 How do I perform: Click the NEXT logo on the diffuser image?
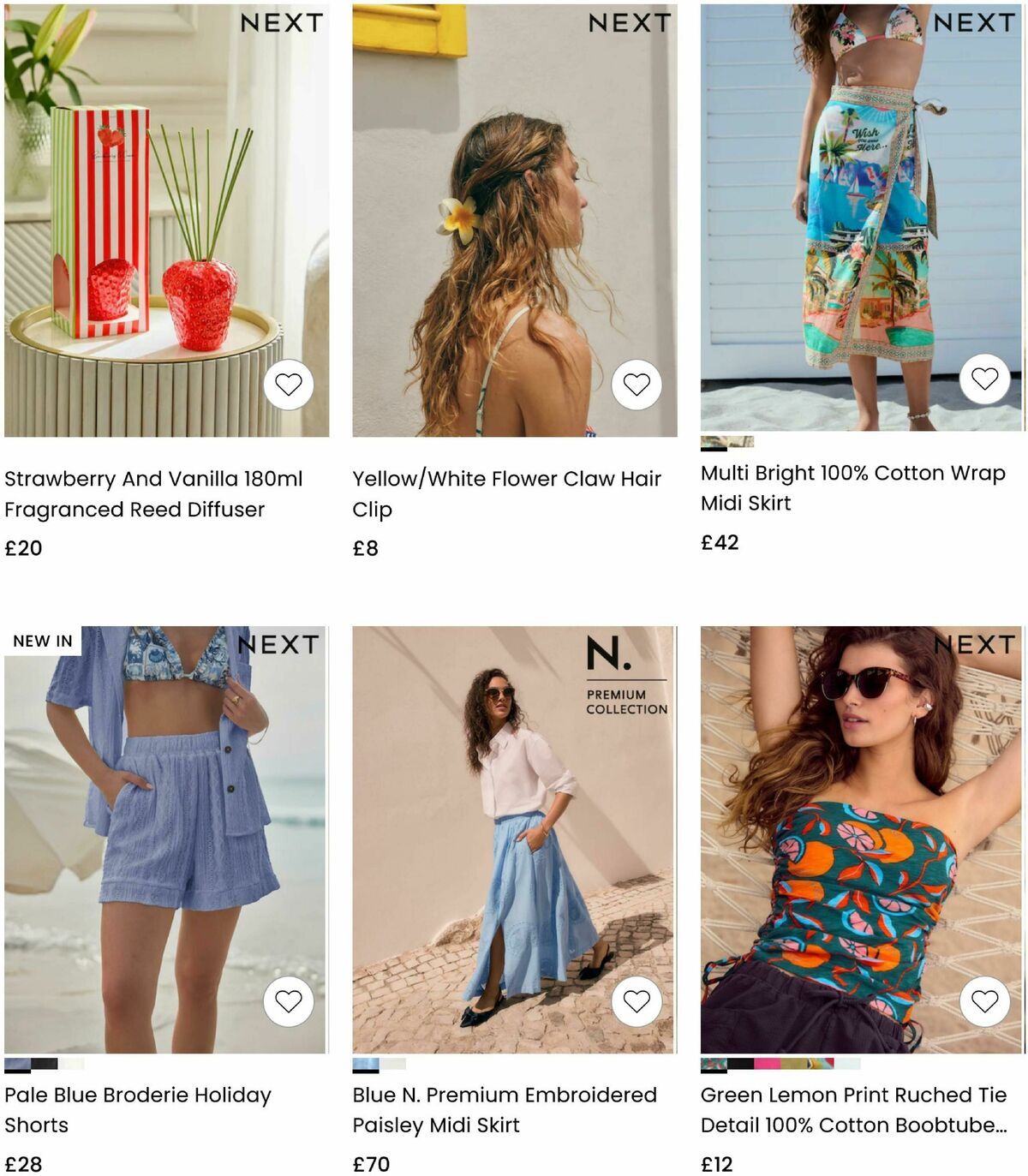click(x=285, y=23)
